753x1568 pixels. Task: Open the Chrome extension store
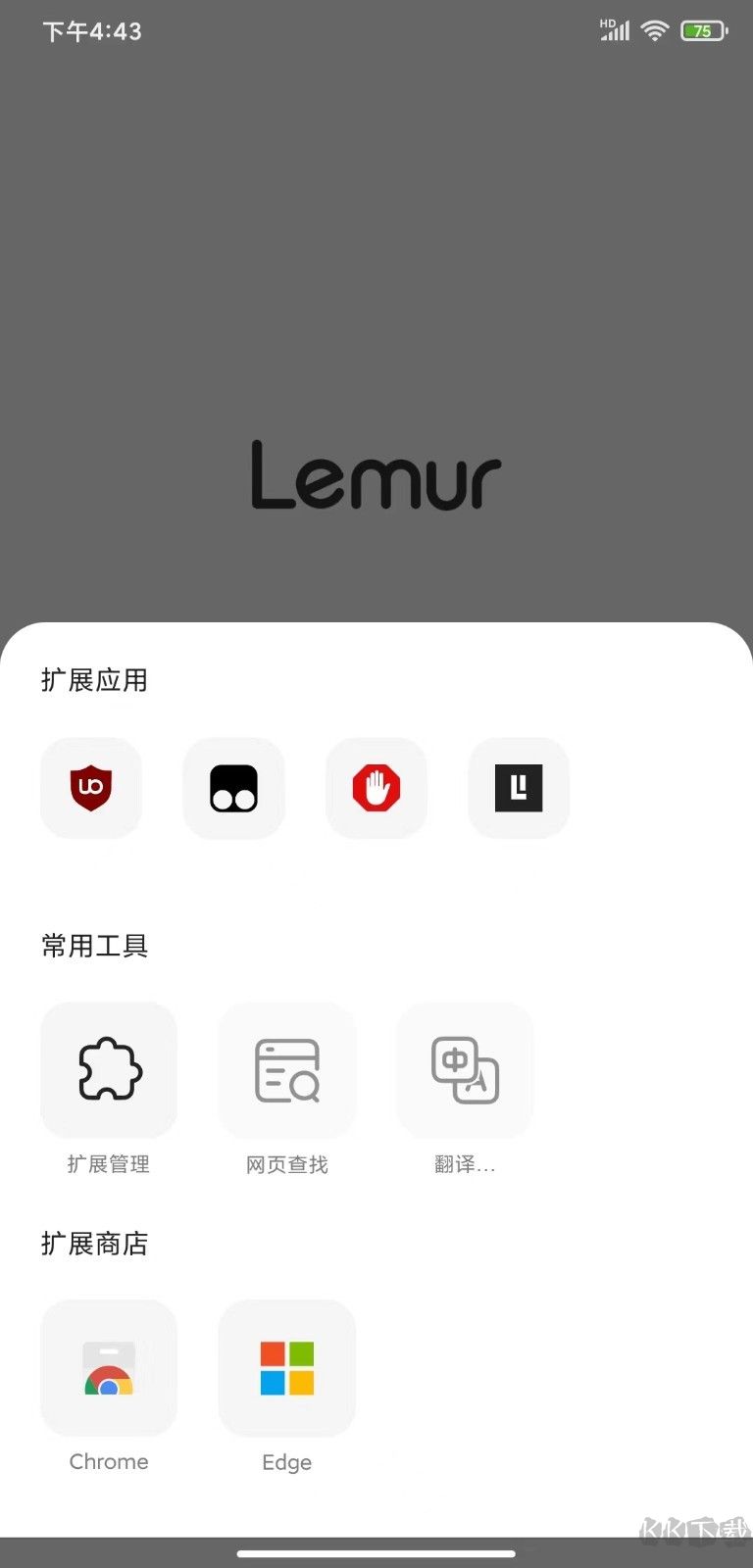coord(109,1368)
